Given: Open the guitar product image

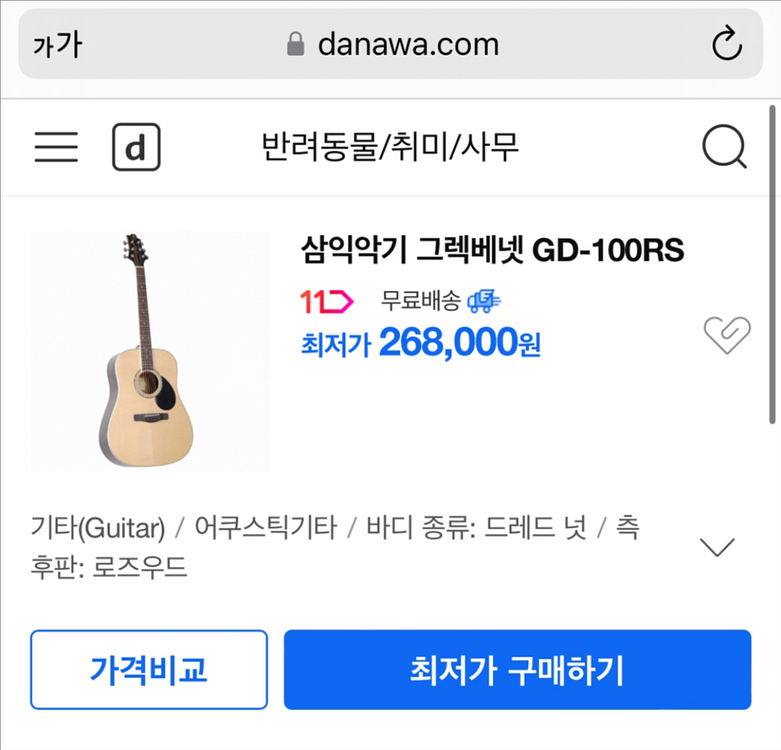Looking at the screenshot, I should (150, 351).
